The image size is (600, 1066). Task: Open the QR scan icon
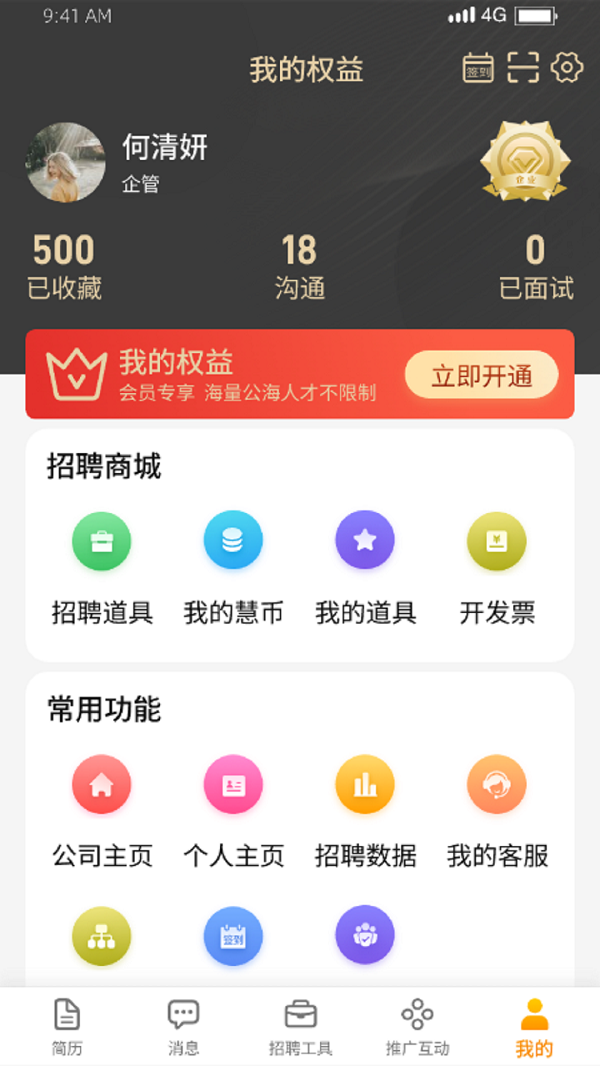pos(523,68)
